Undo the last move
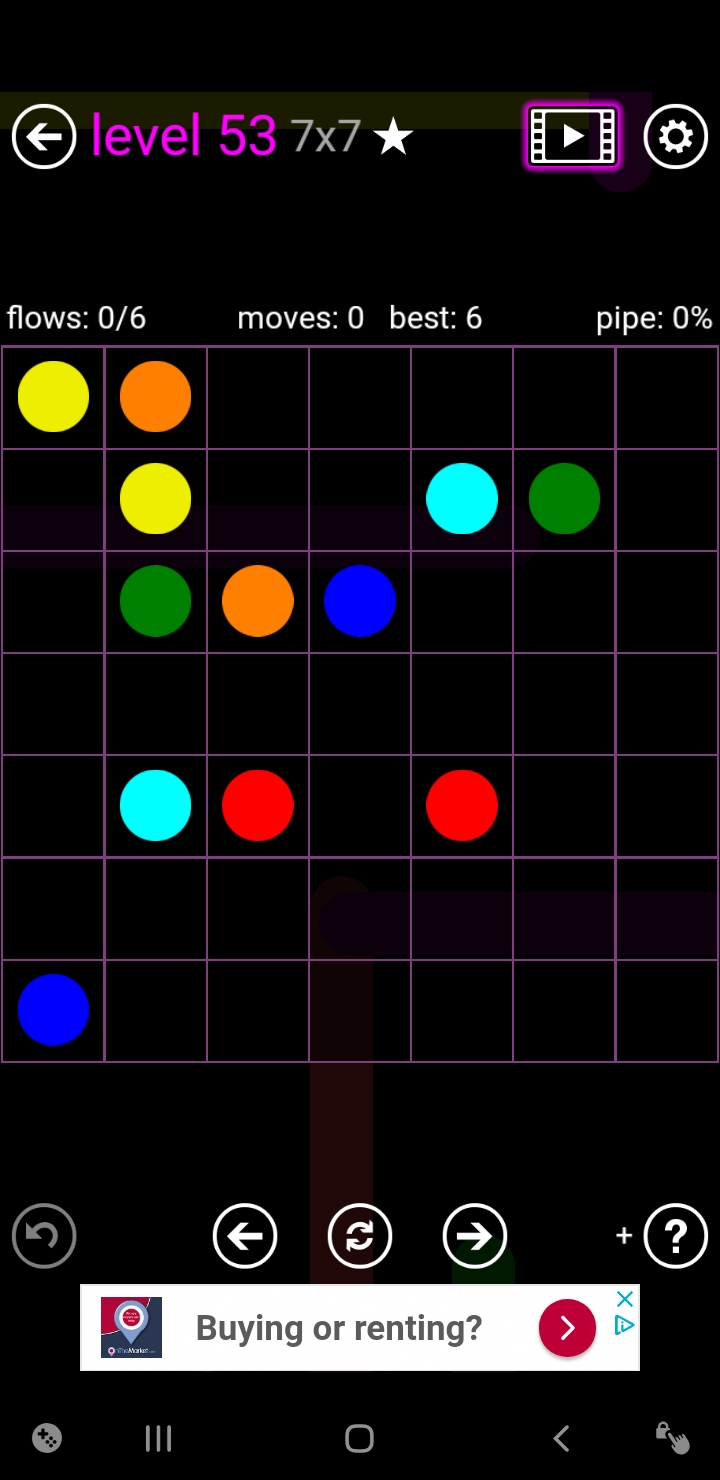The height and width of the screenshot is (1480, 720). 44,1236
